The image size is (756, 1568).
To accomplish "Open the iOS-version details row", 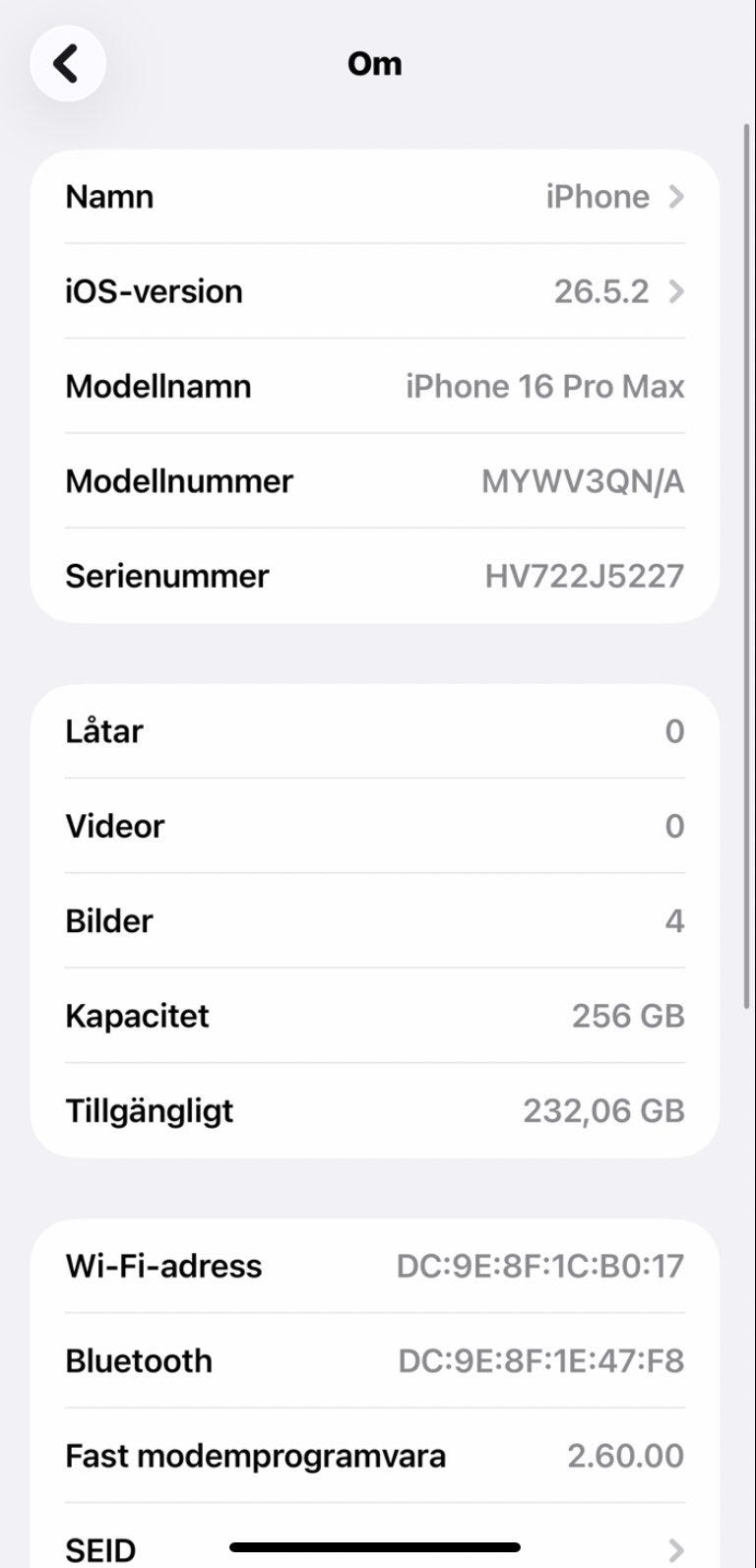I will pos(375,291).
